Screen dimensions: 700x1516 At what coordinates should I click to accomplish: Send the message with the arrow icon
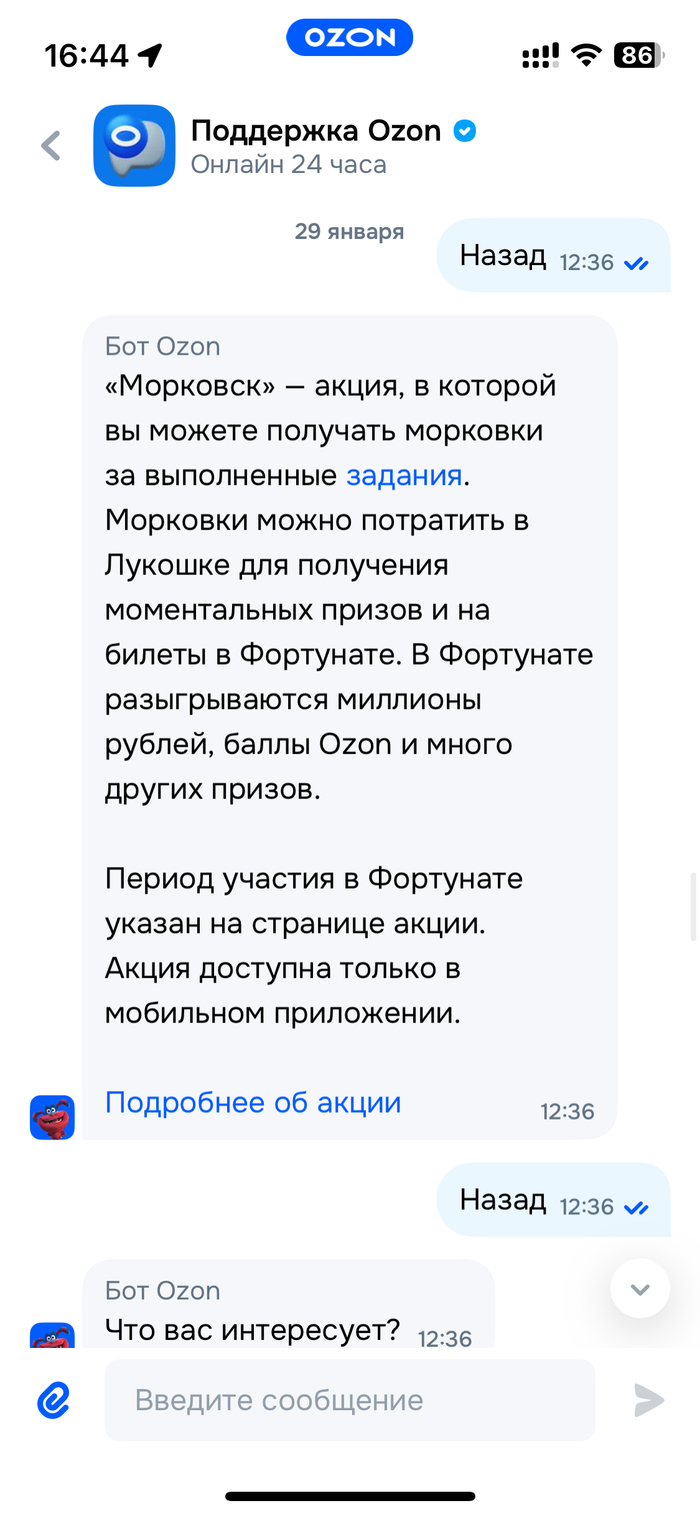click(648, 1400)
